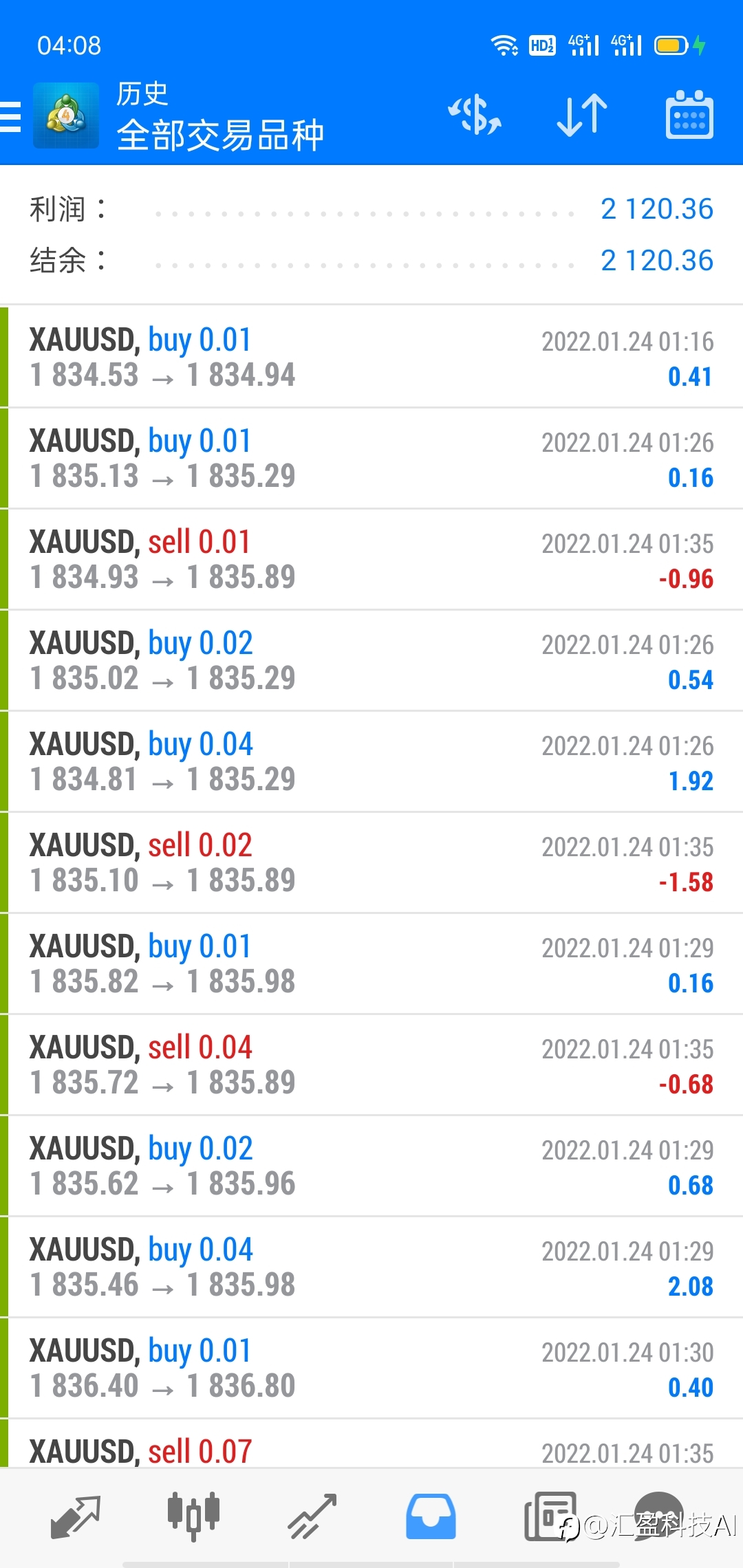This screenshot has height=1568, width=743.
Task: Expand the sell 0.01 trade with loss -0.96
Action: pos(371,559)
